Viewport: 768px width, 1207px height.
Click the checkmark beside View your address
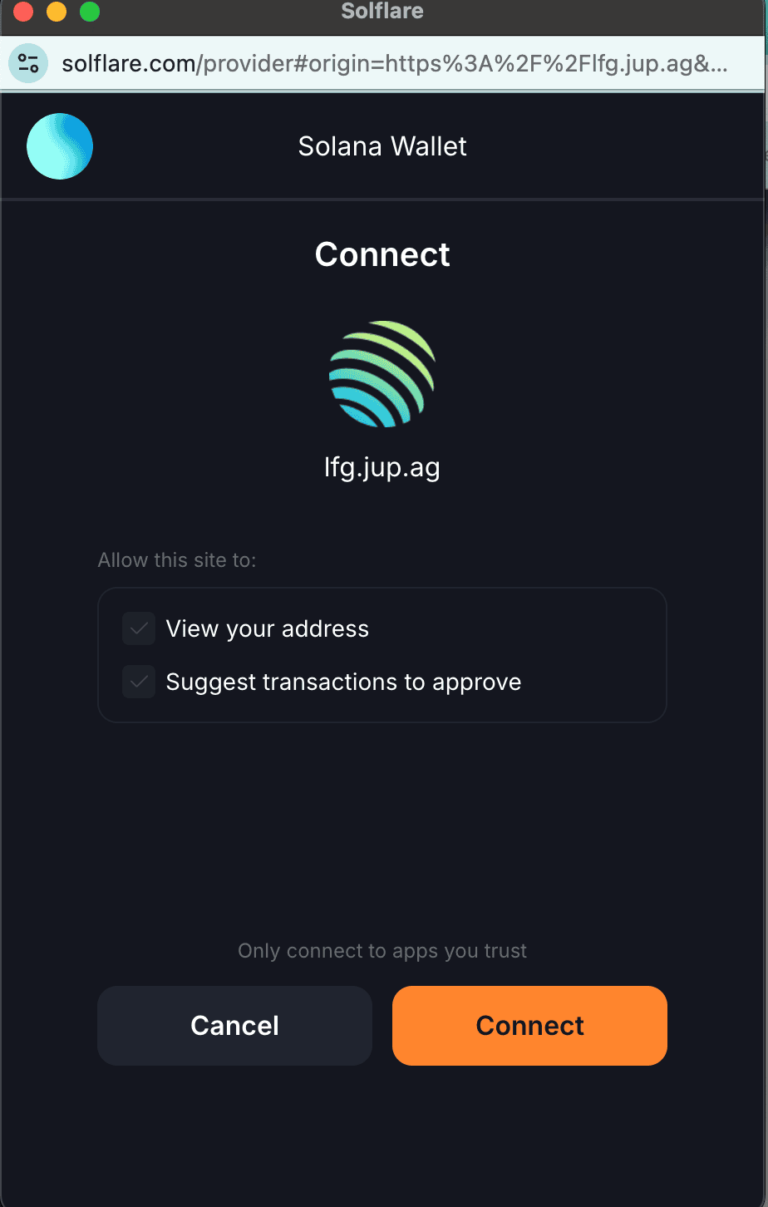[139, 628]
